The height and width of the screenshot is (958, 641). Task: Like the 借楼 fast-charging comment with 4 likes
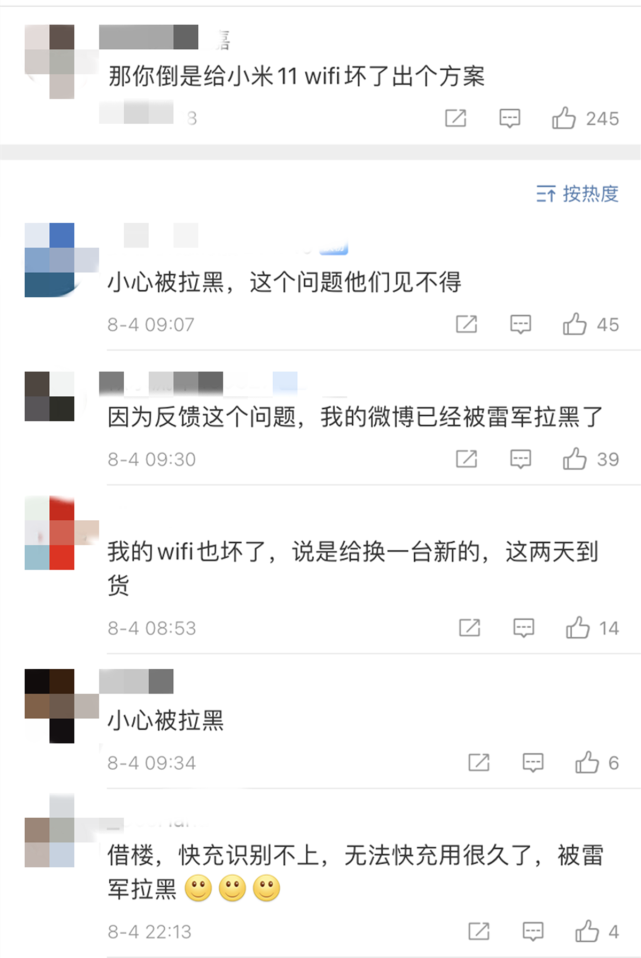587,932
